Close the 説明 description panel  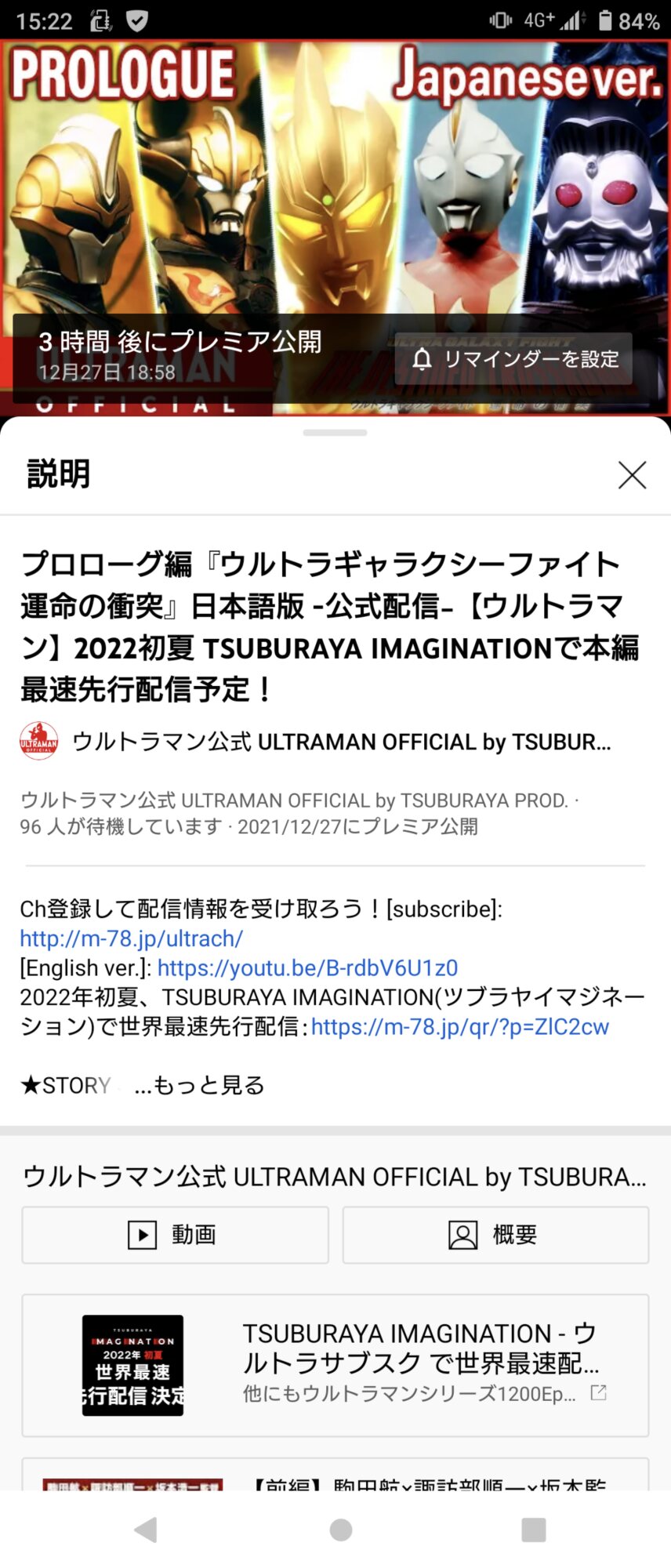coord(632,474)
